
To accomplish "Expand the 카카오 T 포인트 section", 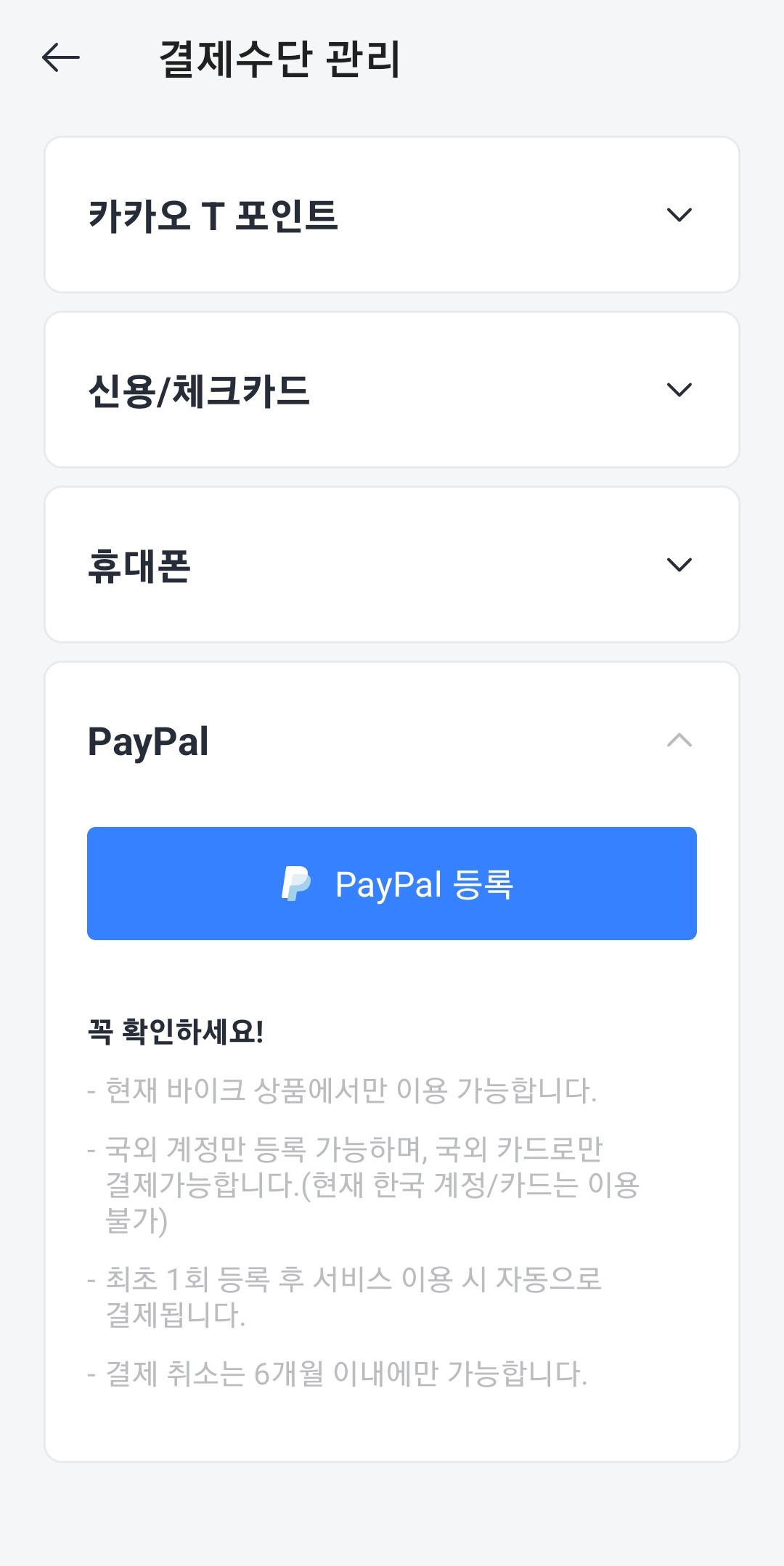I will [392, 214].
